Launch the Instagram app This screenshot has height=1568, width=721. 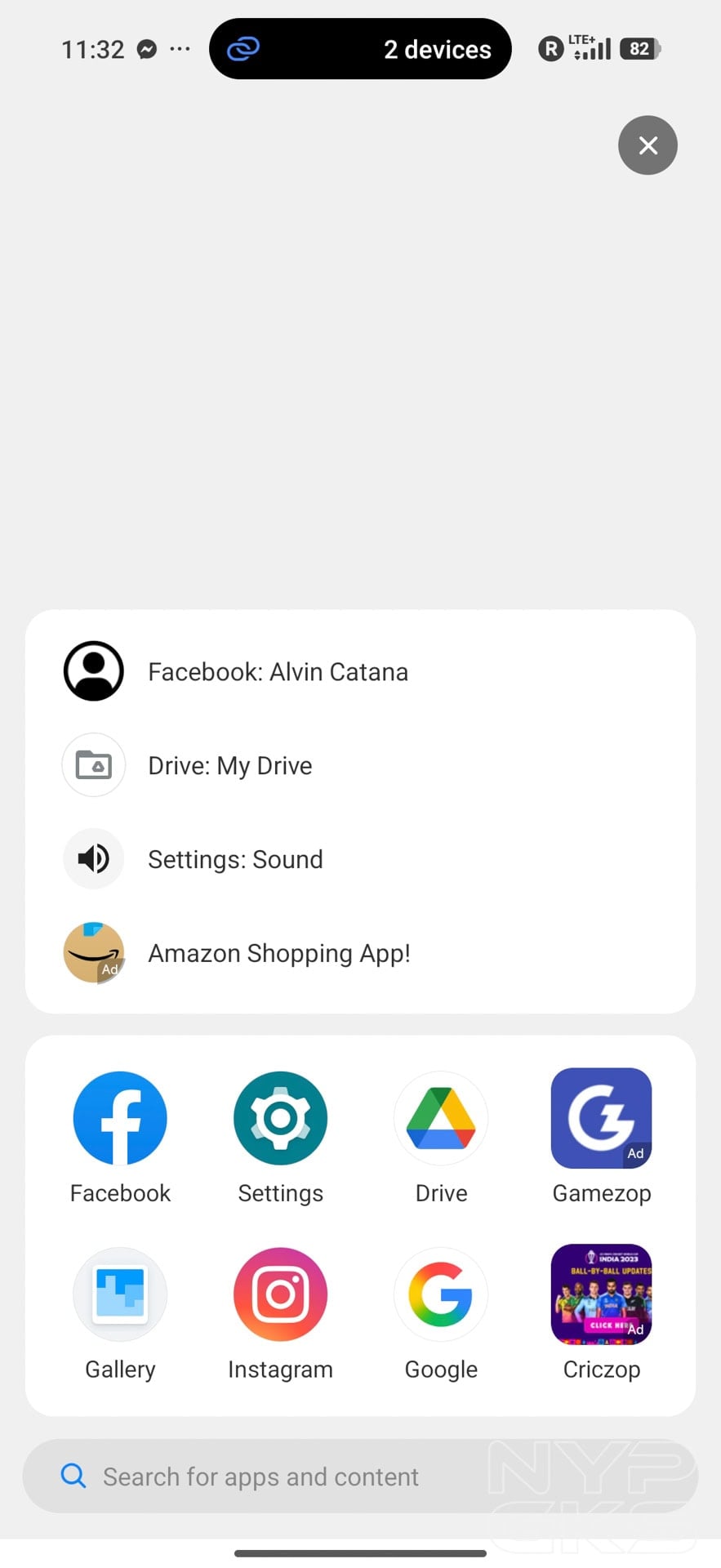(x=280, y=1294)
